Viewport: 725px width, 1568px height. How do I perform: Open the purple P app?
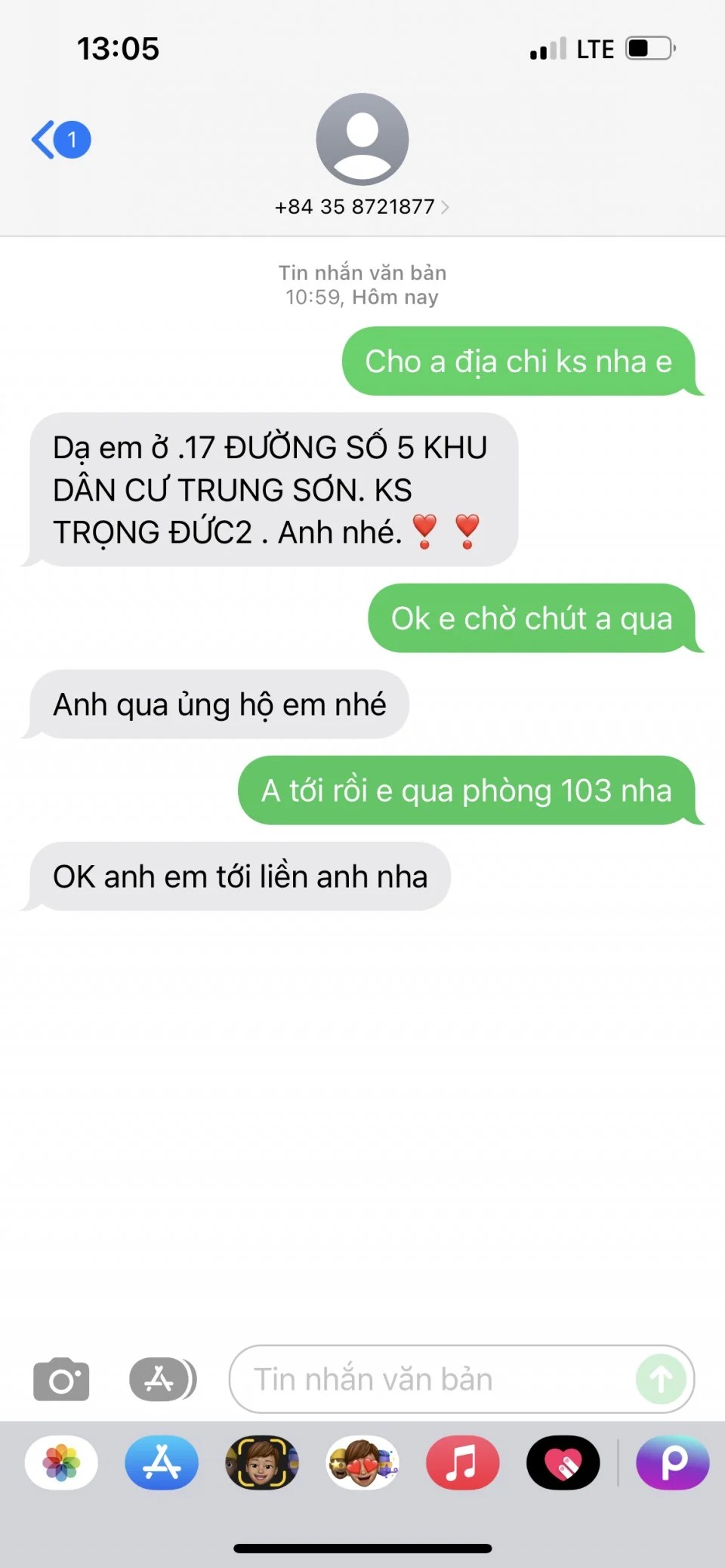coord(672,1462)
